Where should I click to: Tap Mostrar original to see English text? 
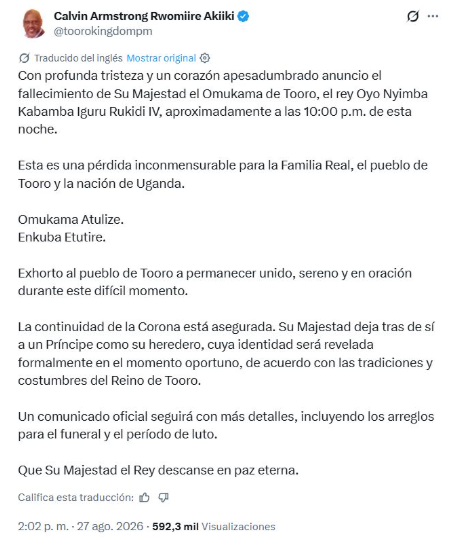coord(161,58)
